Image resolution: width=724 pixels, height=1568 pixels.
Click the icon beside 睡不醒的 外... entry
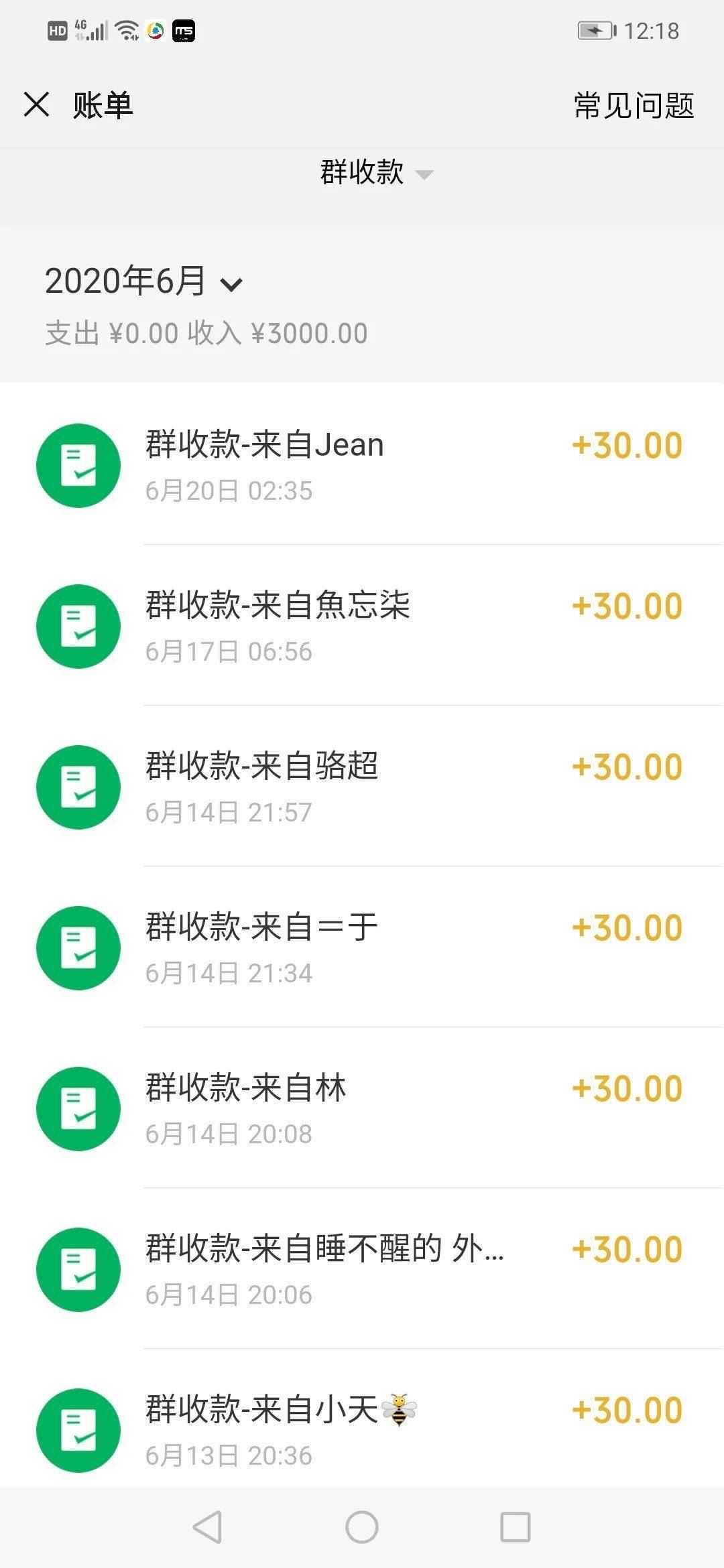78,1269
